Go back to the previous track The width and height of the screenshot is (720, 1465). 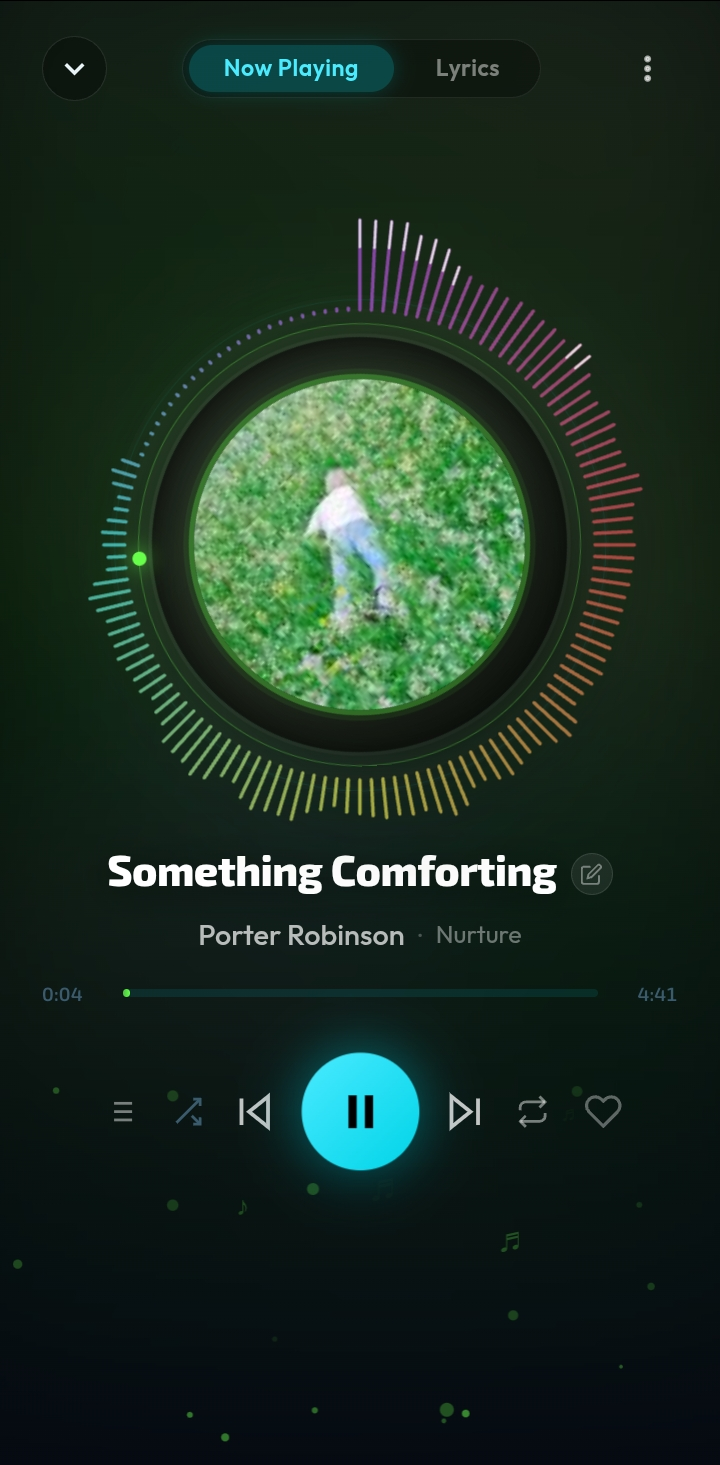click(256, 1110)
